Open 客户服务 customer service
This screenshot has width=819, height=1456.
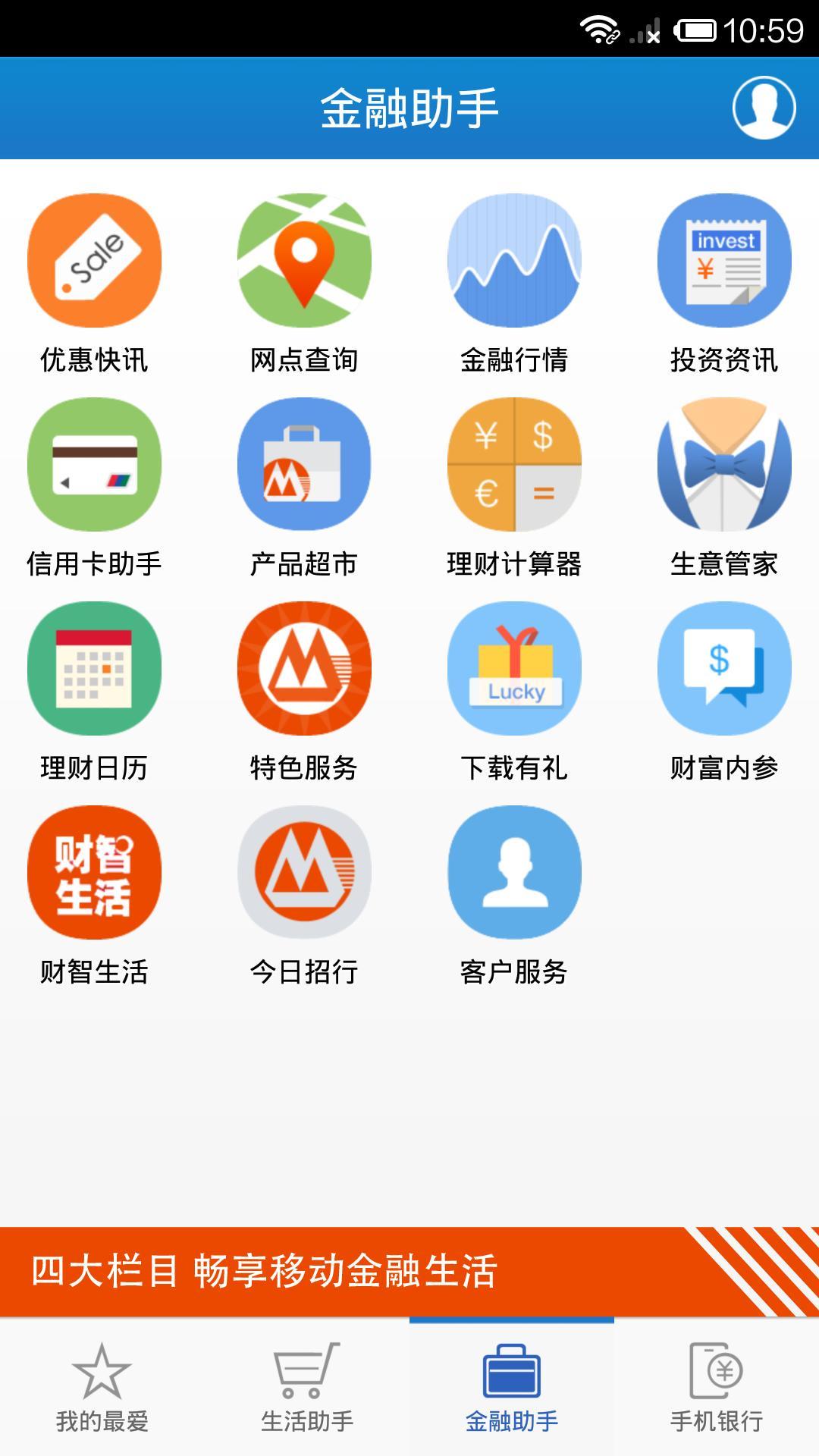coord(514,872)
